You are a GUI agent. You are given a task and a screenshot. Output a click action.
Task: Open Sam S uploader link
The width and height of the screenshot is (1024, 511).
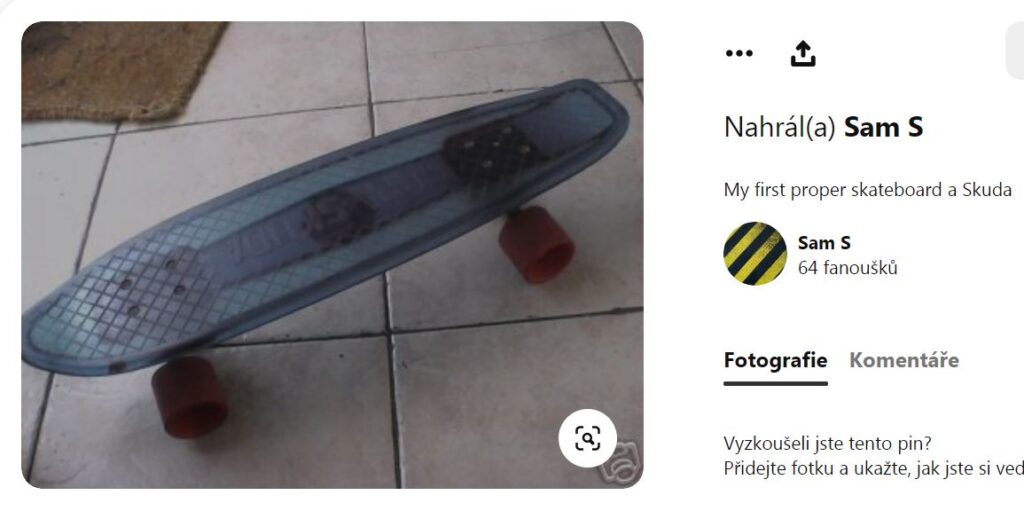click(883, 128)
